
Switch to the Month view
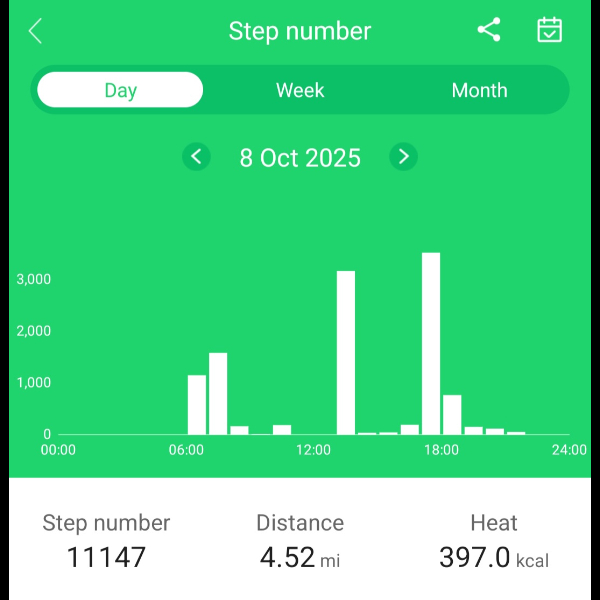coord(479,90)
